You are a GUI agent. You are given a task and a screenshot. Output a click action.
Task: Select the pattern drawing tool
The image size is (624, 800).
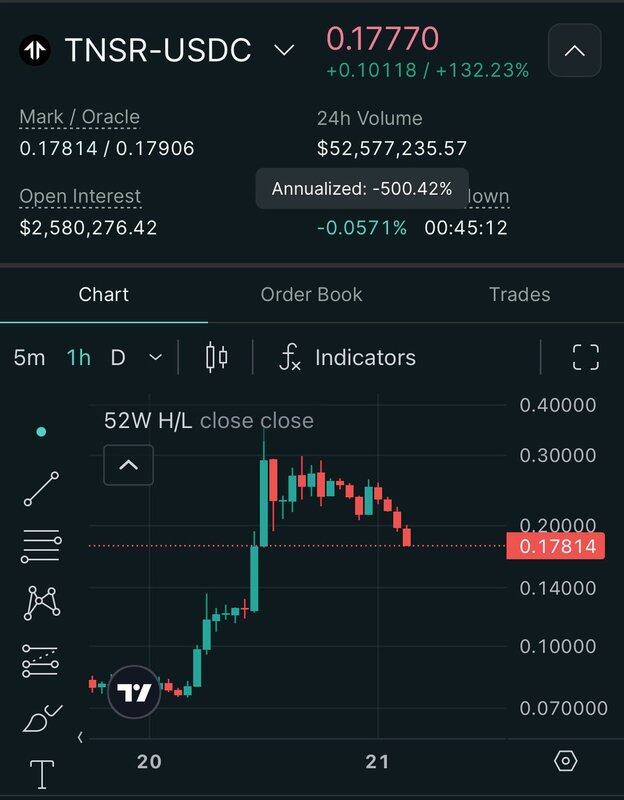[x=41, y=602]
